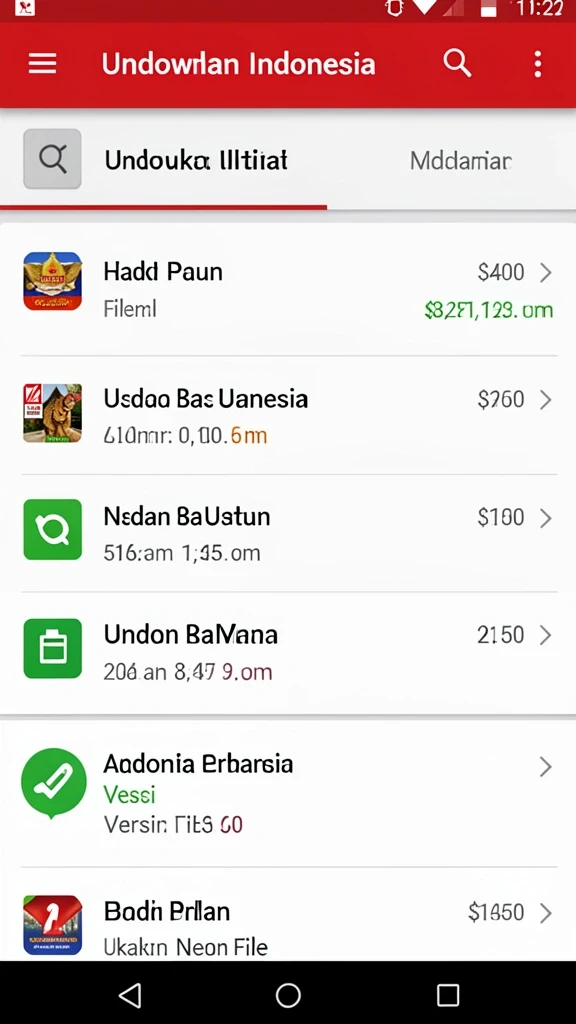Open the Aadonia Erbarsia row

[288, 793]
